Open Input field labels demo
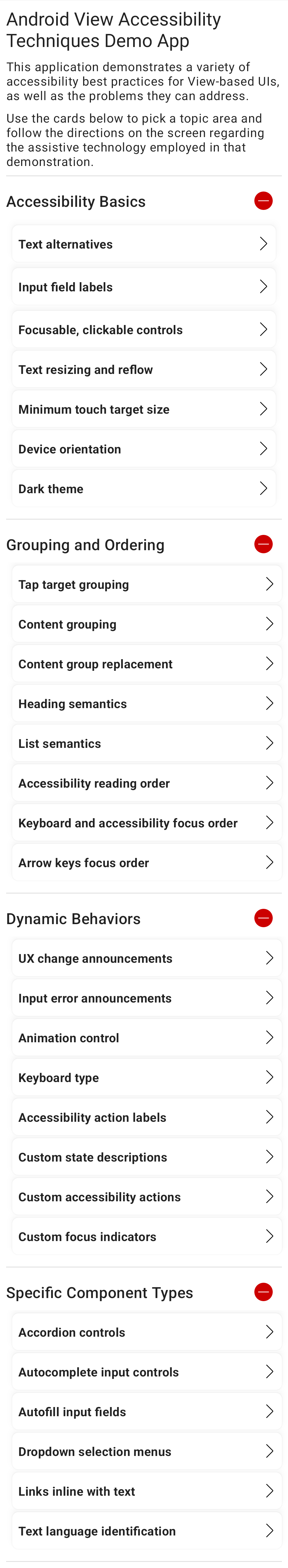The height and width of the screenshot is (1568, 288). (144, 287)
